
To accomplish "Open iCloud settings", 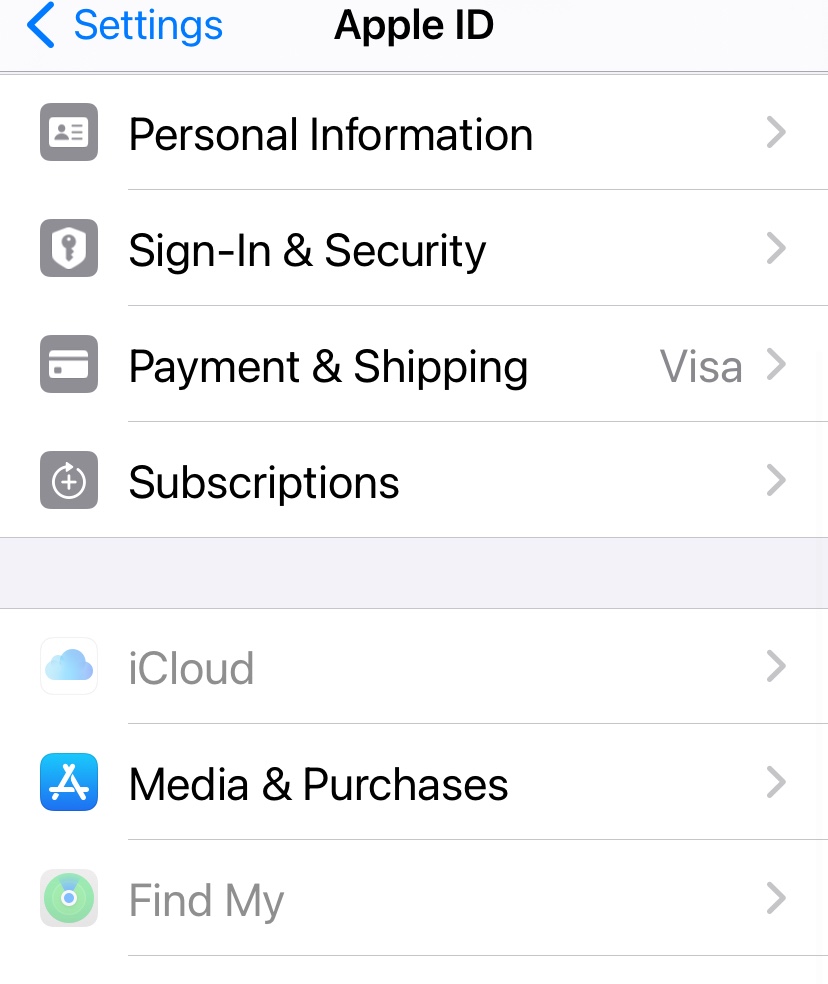I will click(191, 668).
